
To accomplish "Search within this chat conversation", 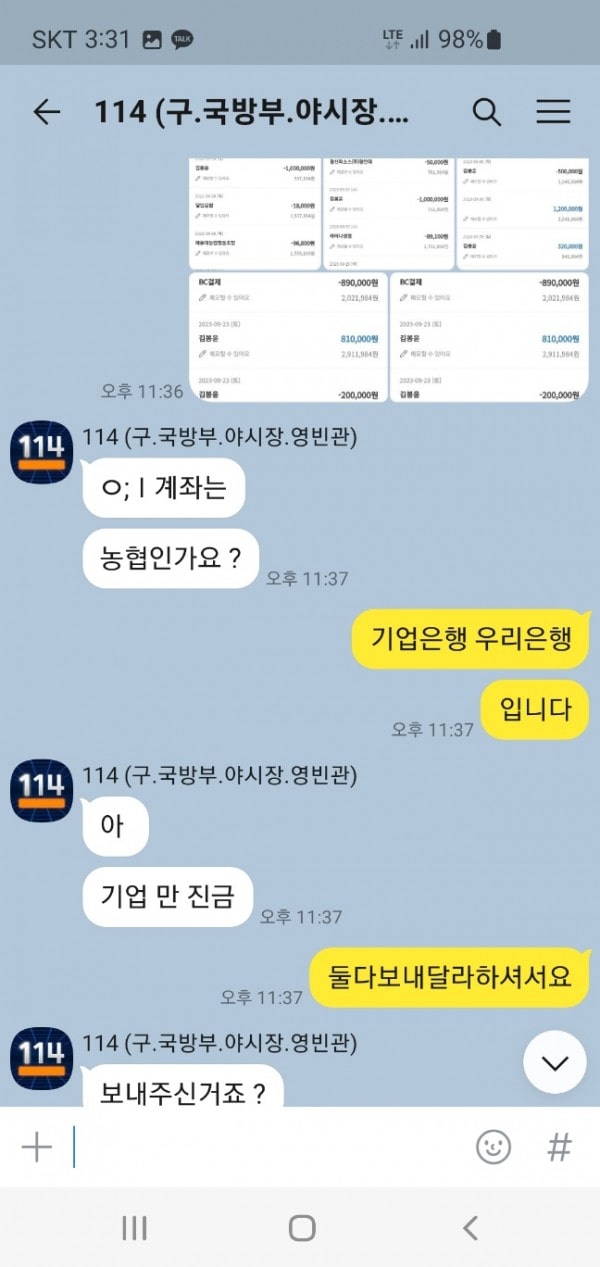I will pos(486,112).
